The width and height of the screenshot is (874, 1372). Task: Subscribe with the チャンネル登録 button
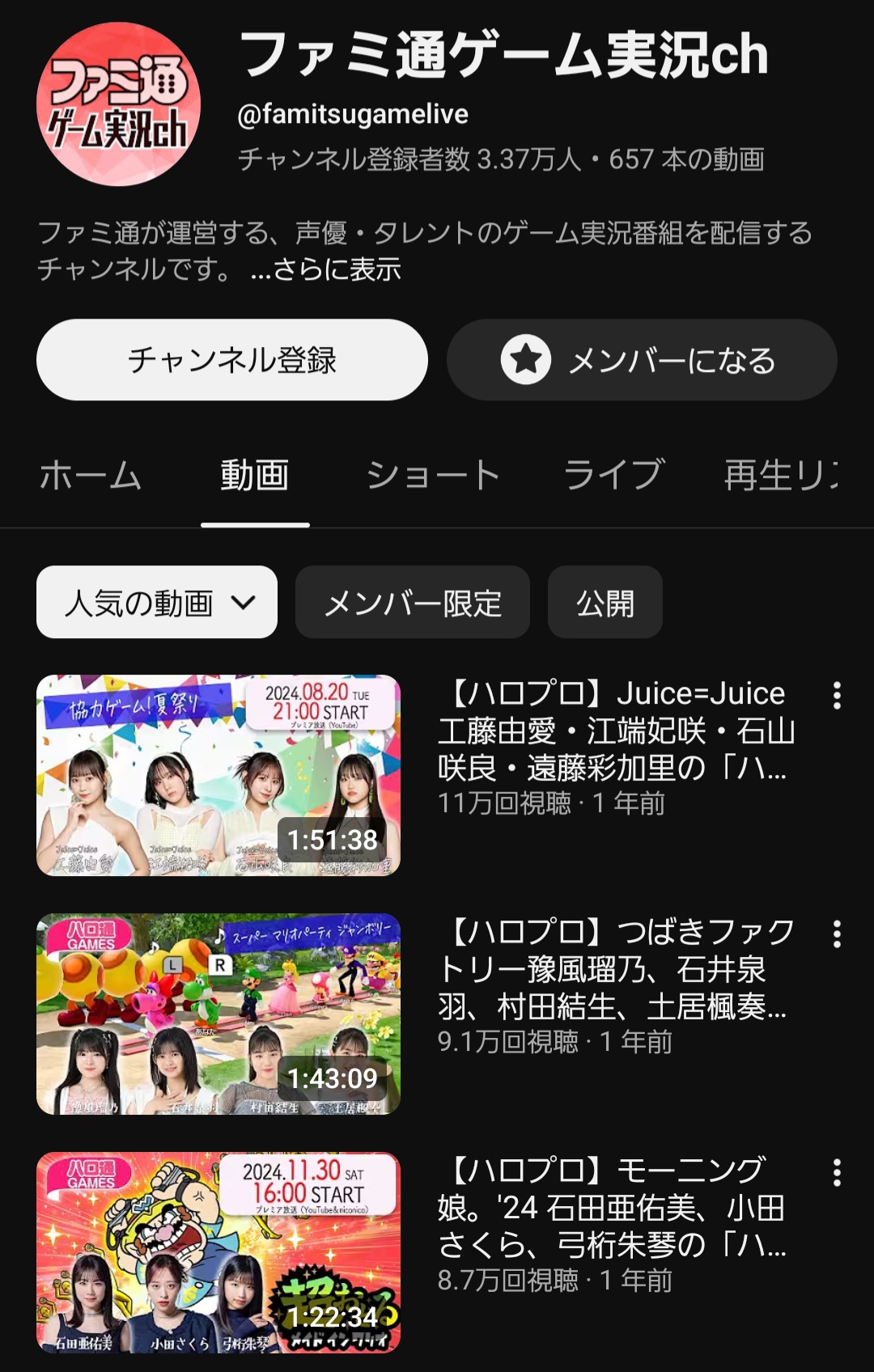pyautogui.click(x=232, y=360)
